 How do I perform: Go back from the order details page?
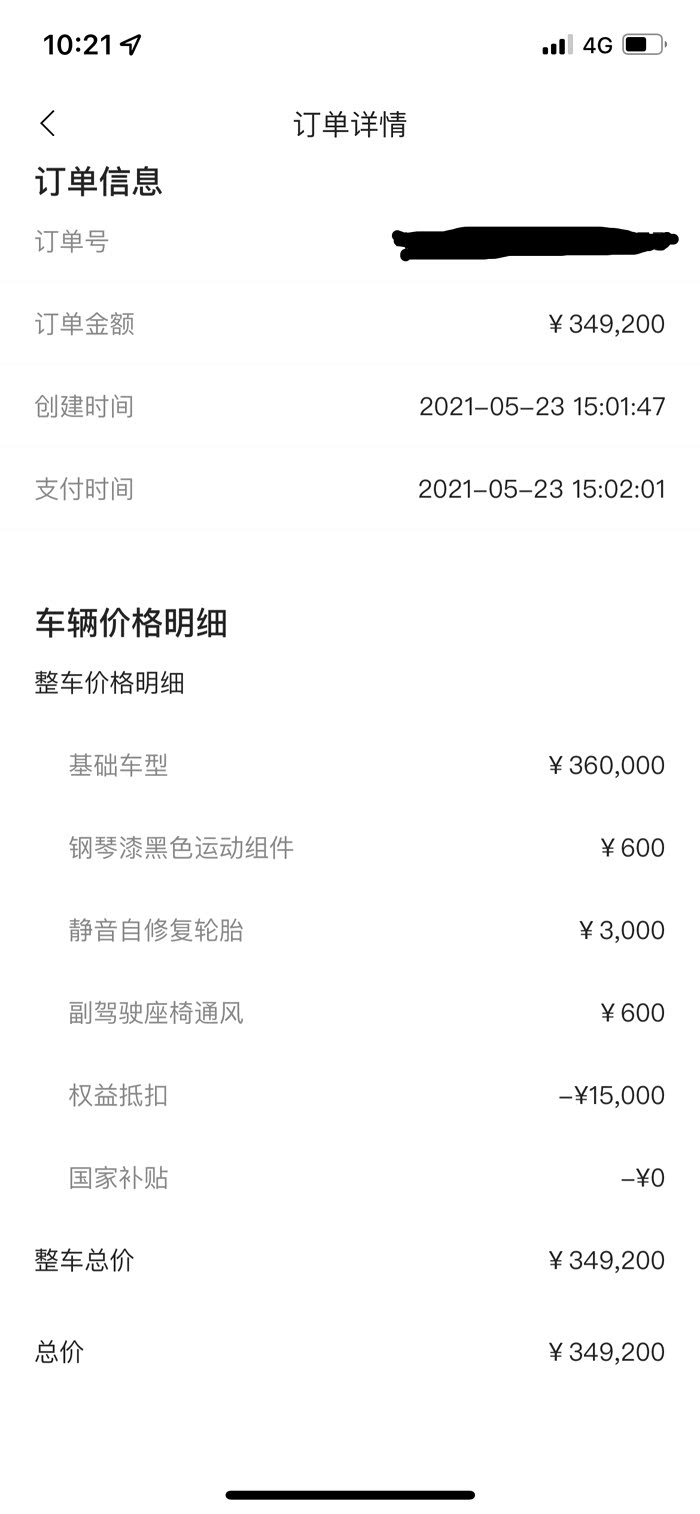coord(48,124)
